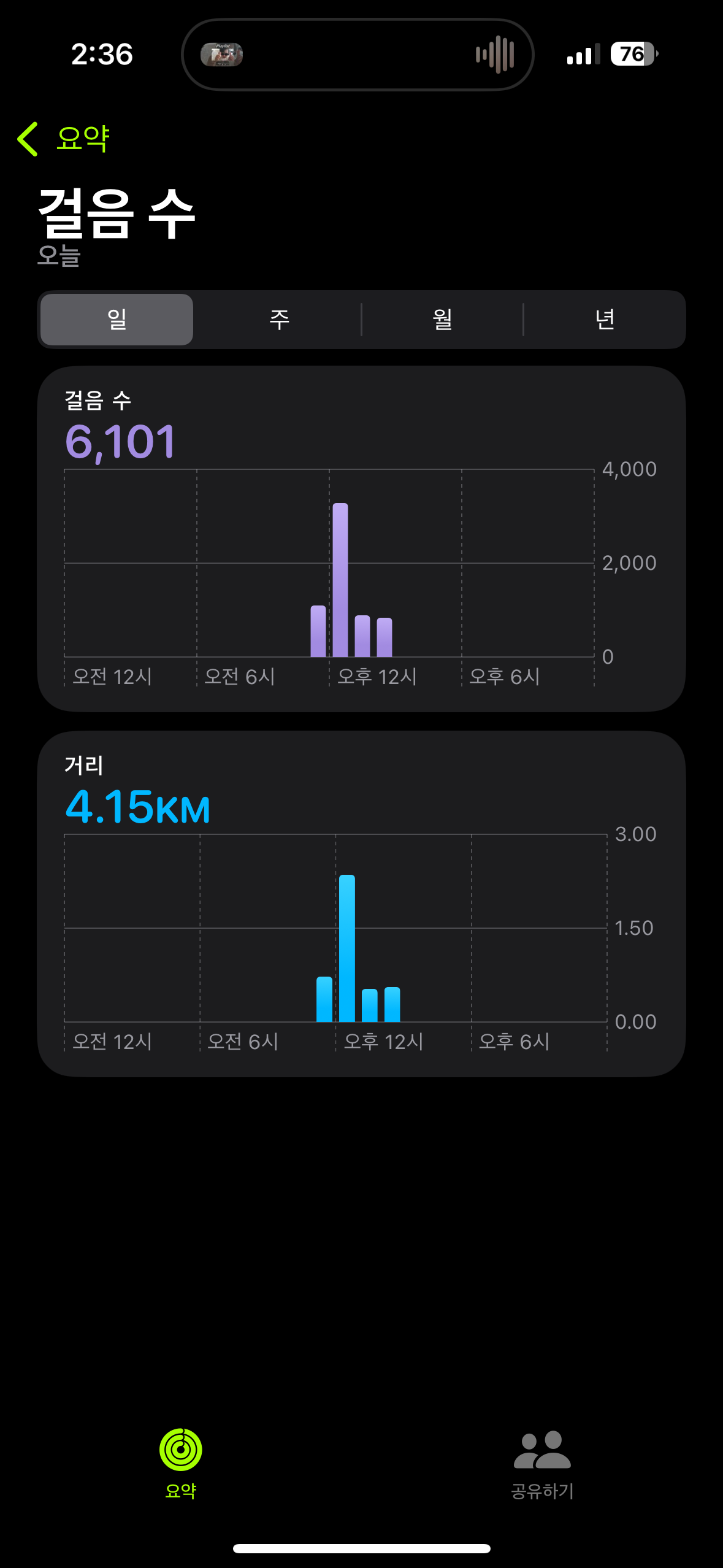The height and width of the screenshot is (1568, 723).
Task: Open the 공유하기 sharing tab
Action: tap(542, 1462)
